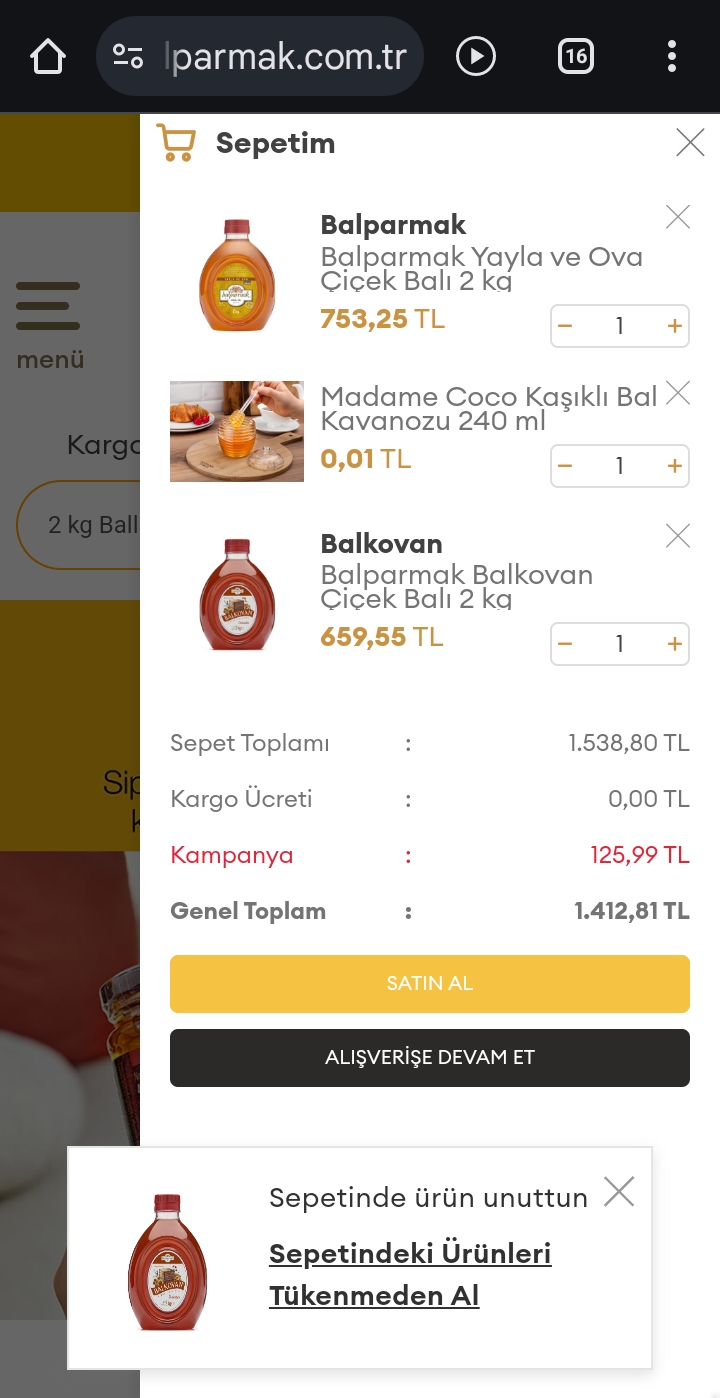Open the Balparmak Yayla ve Ova product image

[237, 275]
